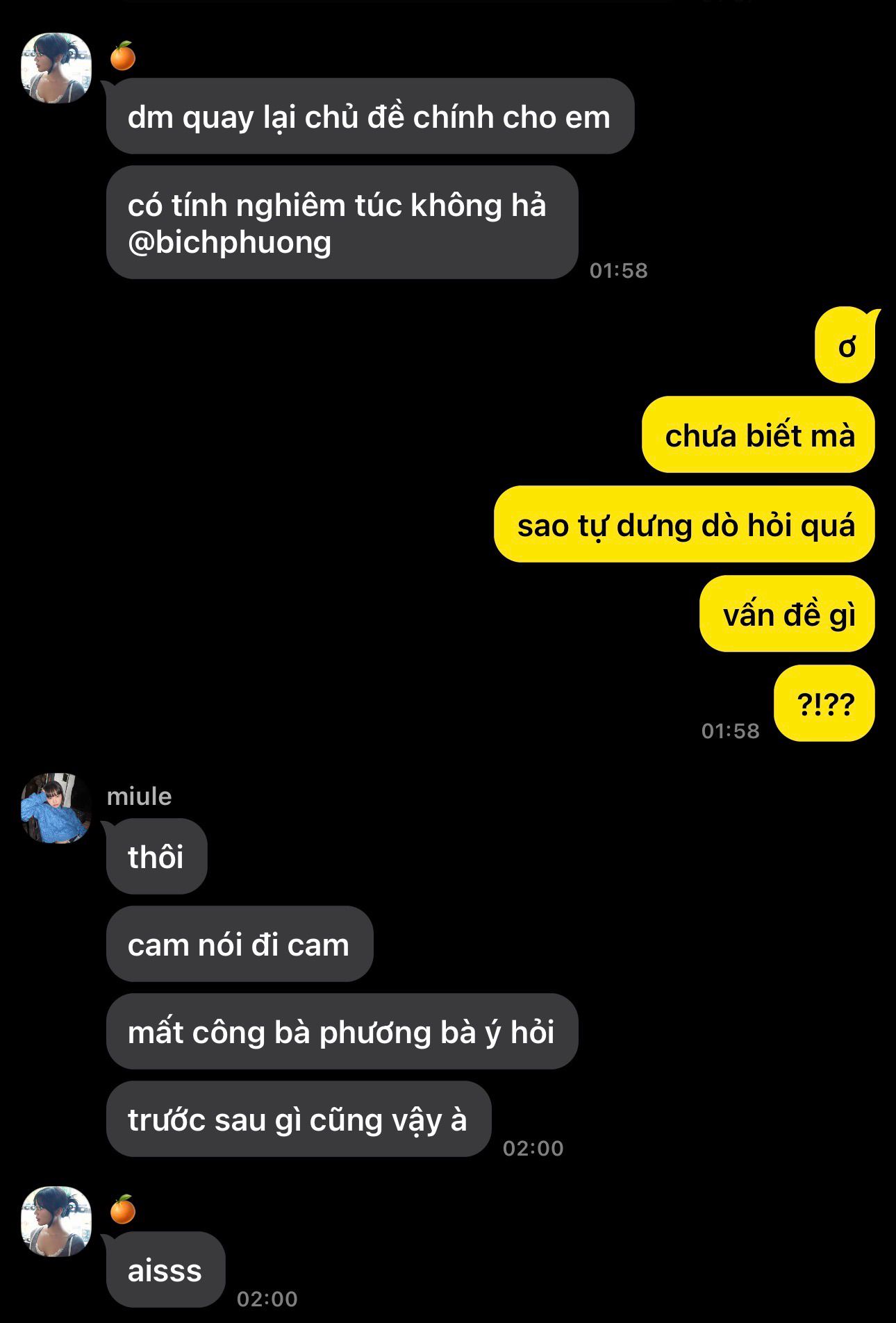Viewport: 896px width, 1323px height.
Task: Open miule's profile picture
Action: point(56,809)
